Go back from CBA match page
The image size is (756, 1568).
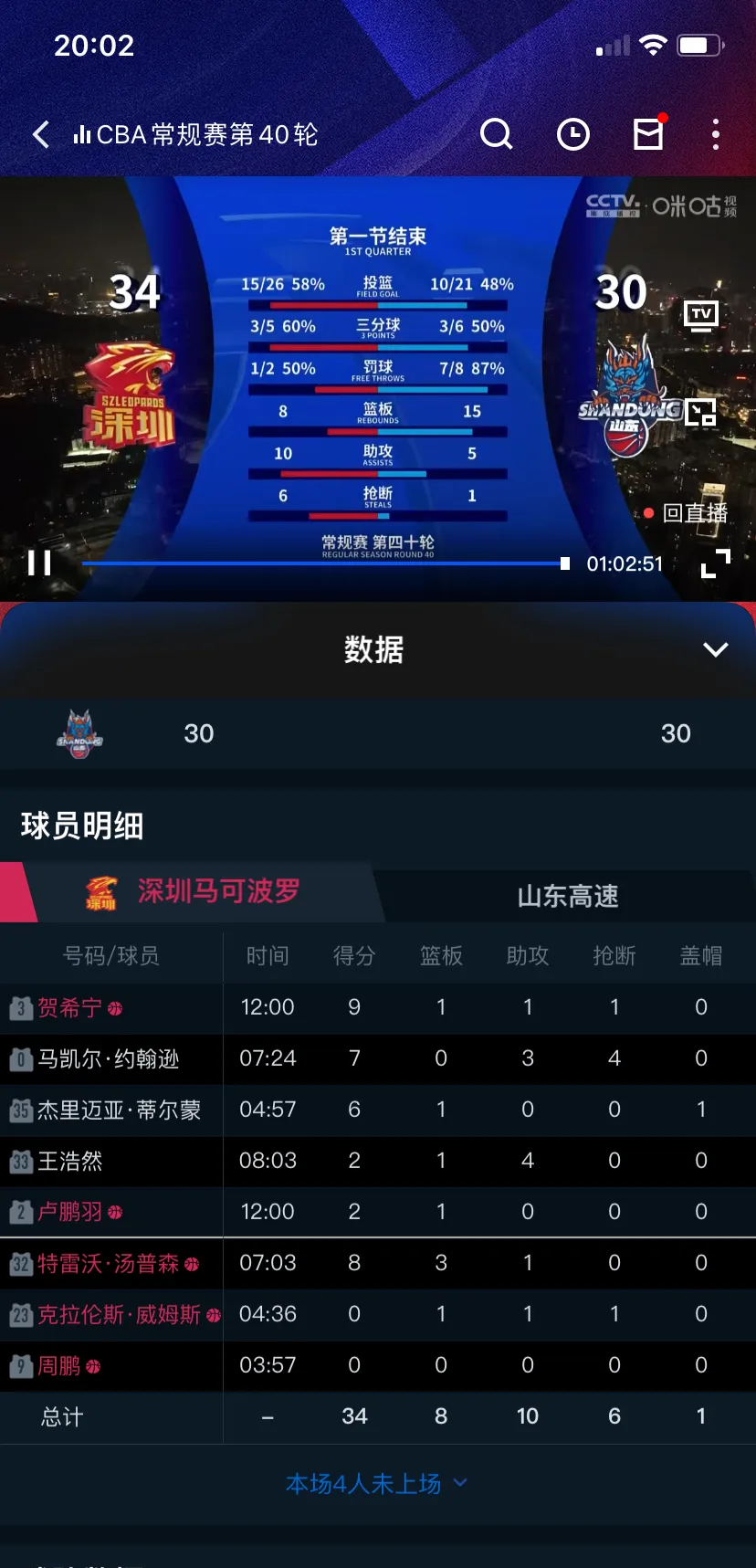click(x=40, y=135)
